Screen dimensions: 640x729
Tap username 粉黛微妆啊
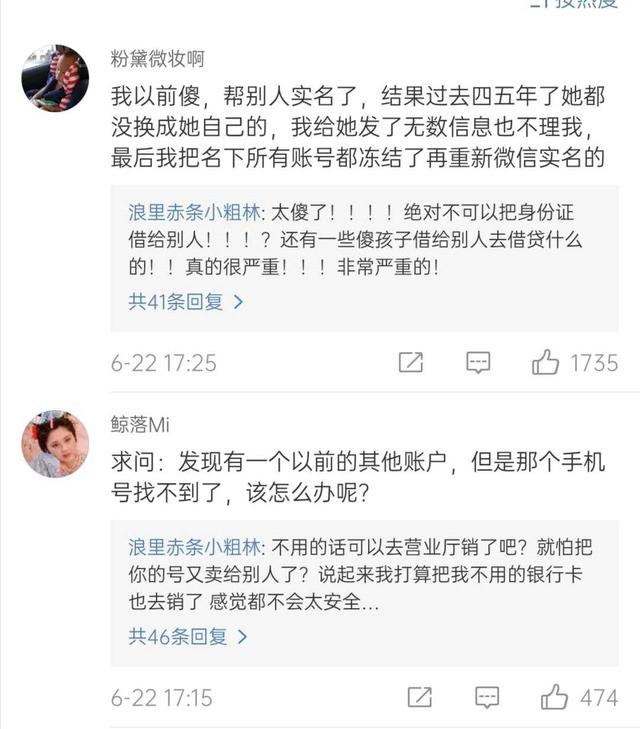pos(157,59)
